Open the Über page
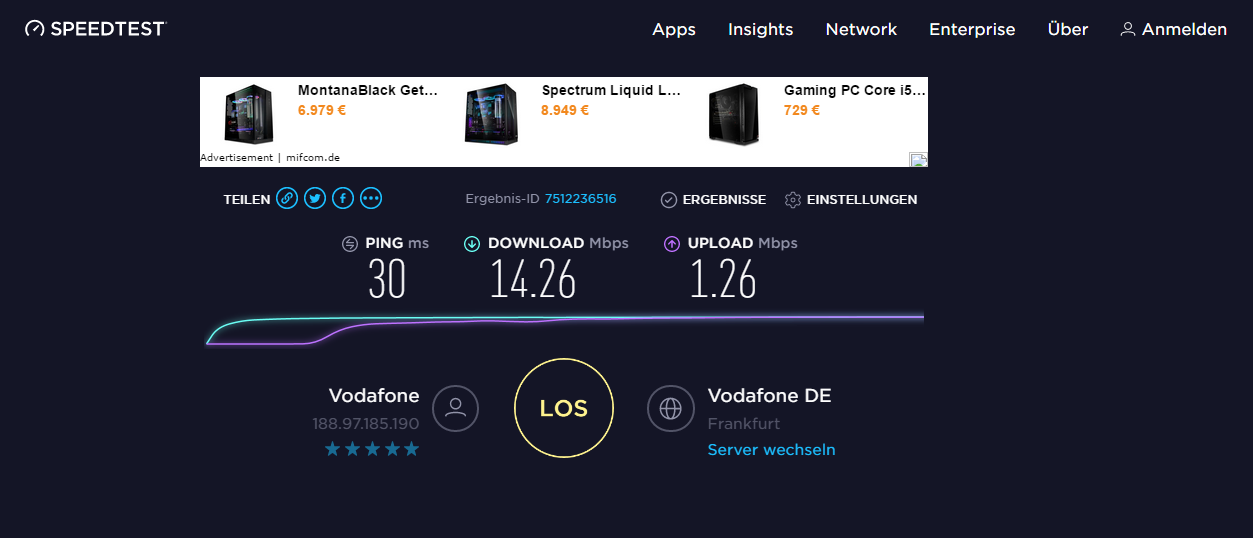 pyautogui.click(x=1067, y=30)
